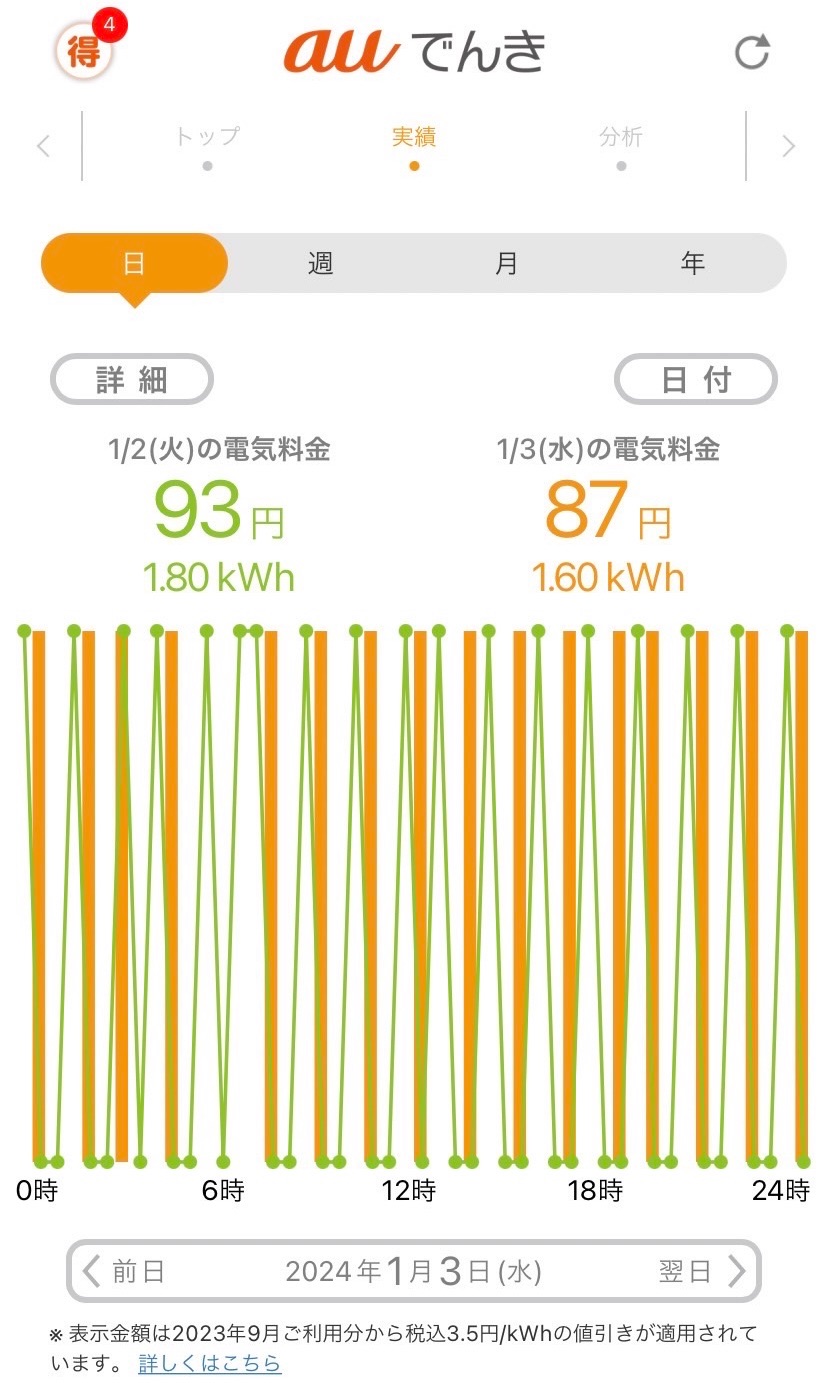Go to the previous page with left chevron
Viewport: 828px width, 1383px height.
[43, 146]
